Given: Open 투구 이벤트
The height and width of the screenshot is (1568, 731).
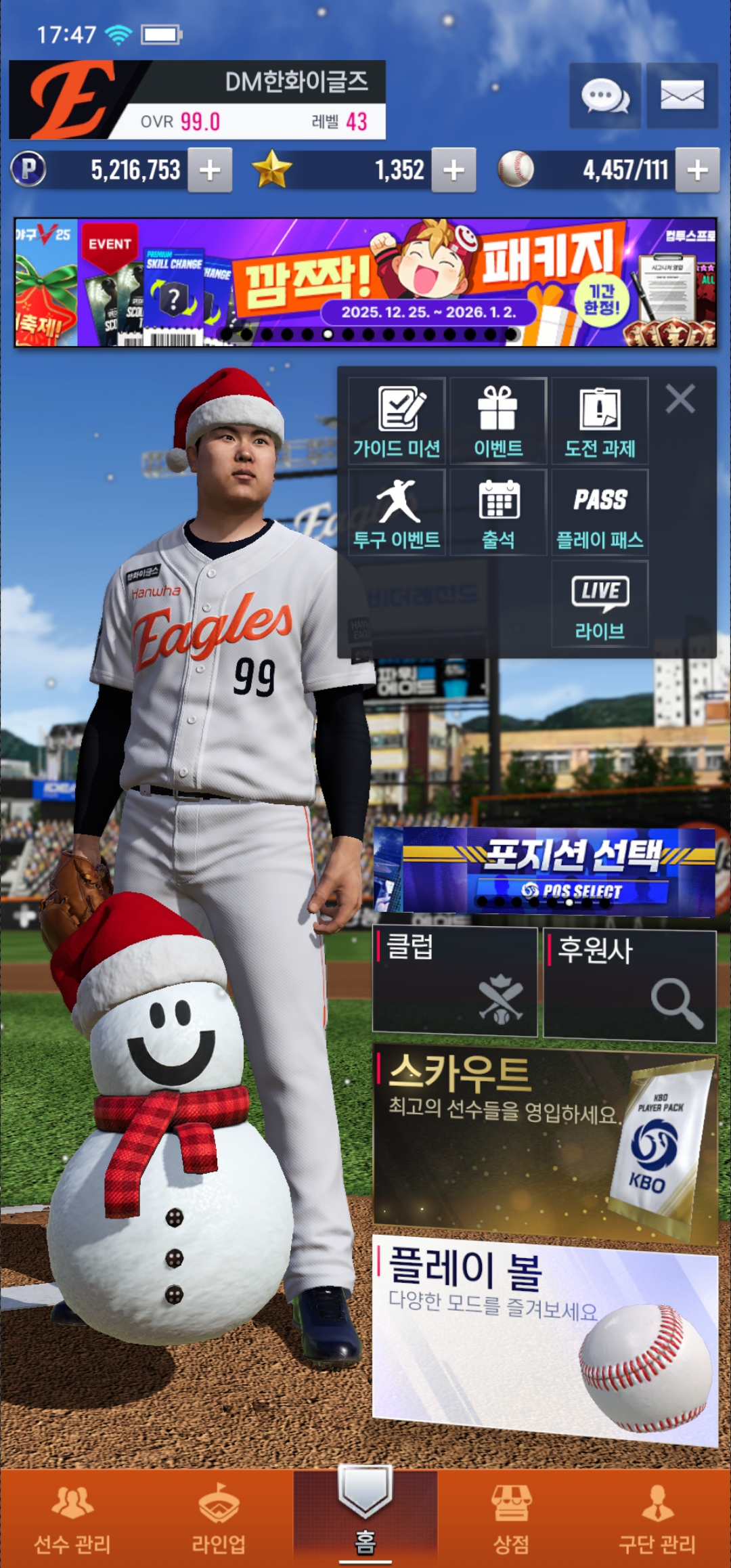Looking at the screenshot, I should pyautogui.click(x=397, y=513).
